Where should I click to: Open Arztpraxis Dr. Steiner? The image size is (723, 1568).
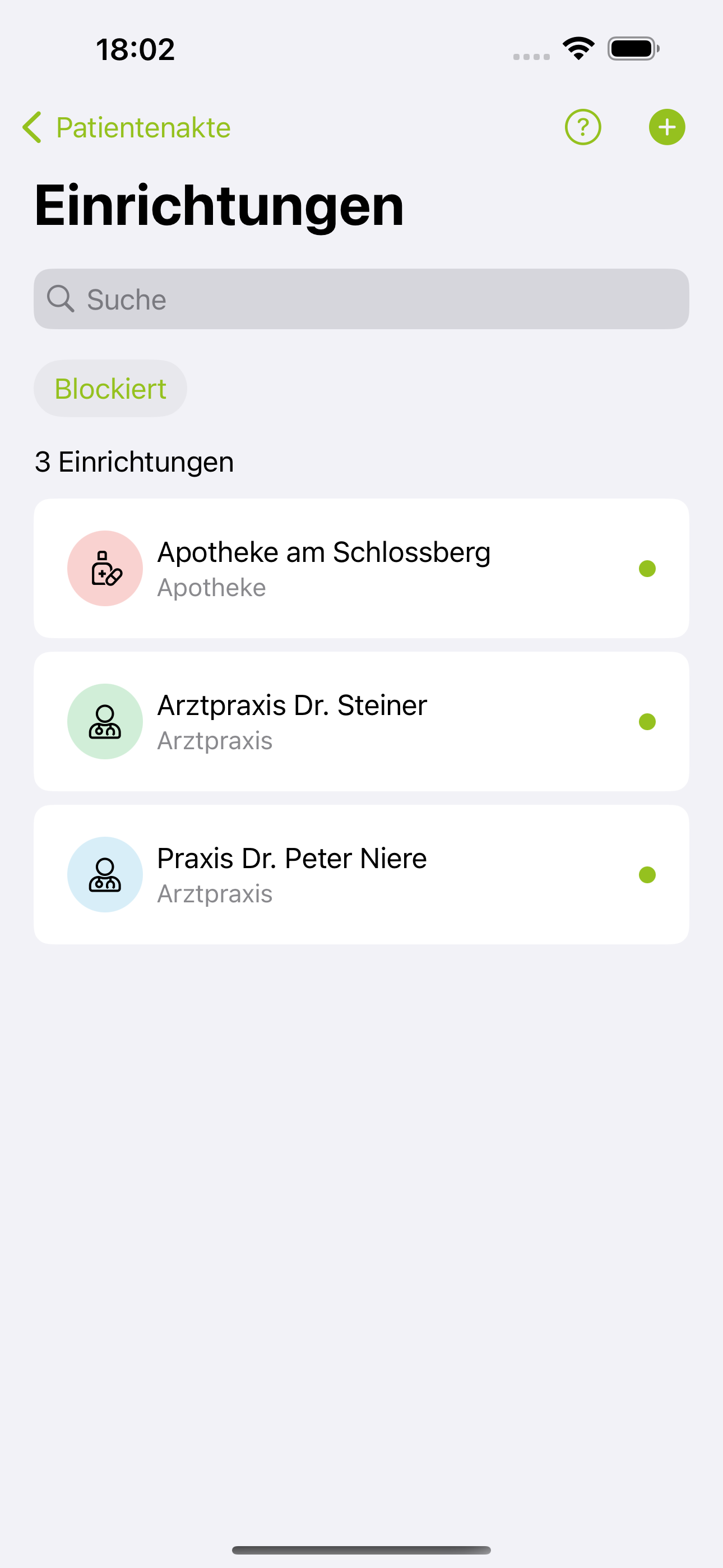coord(361,722)
